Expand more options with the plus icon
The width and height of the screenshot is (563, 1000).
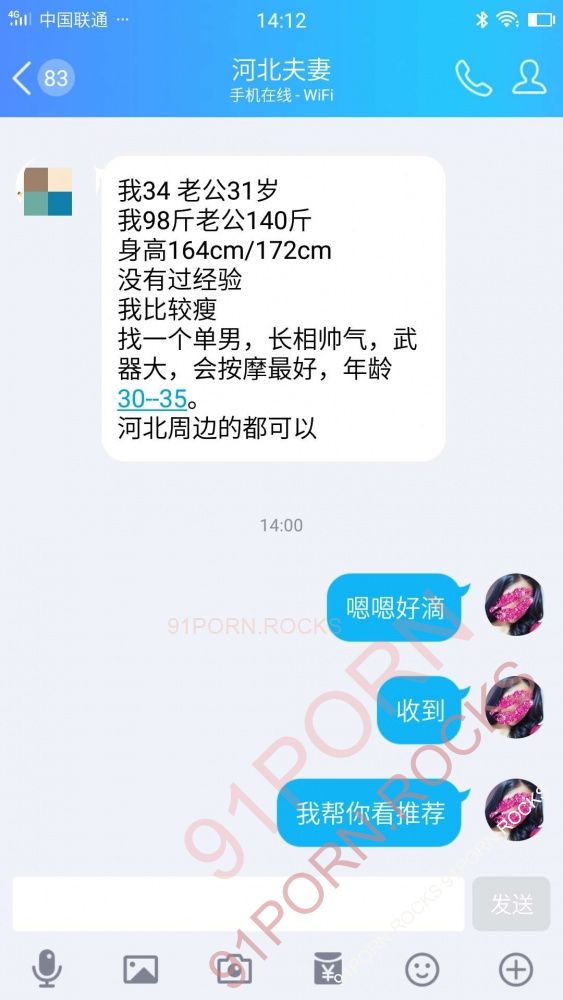[515, 969]
